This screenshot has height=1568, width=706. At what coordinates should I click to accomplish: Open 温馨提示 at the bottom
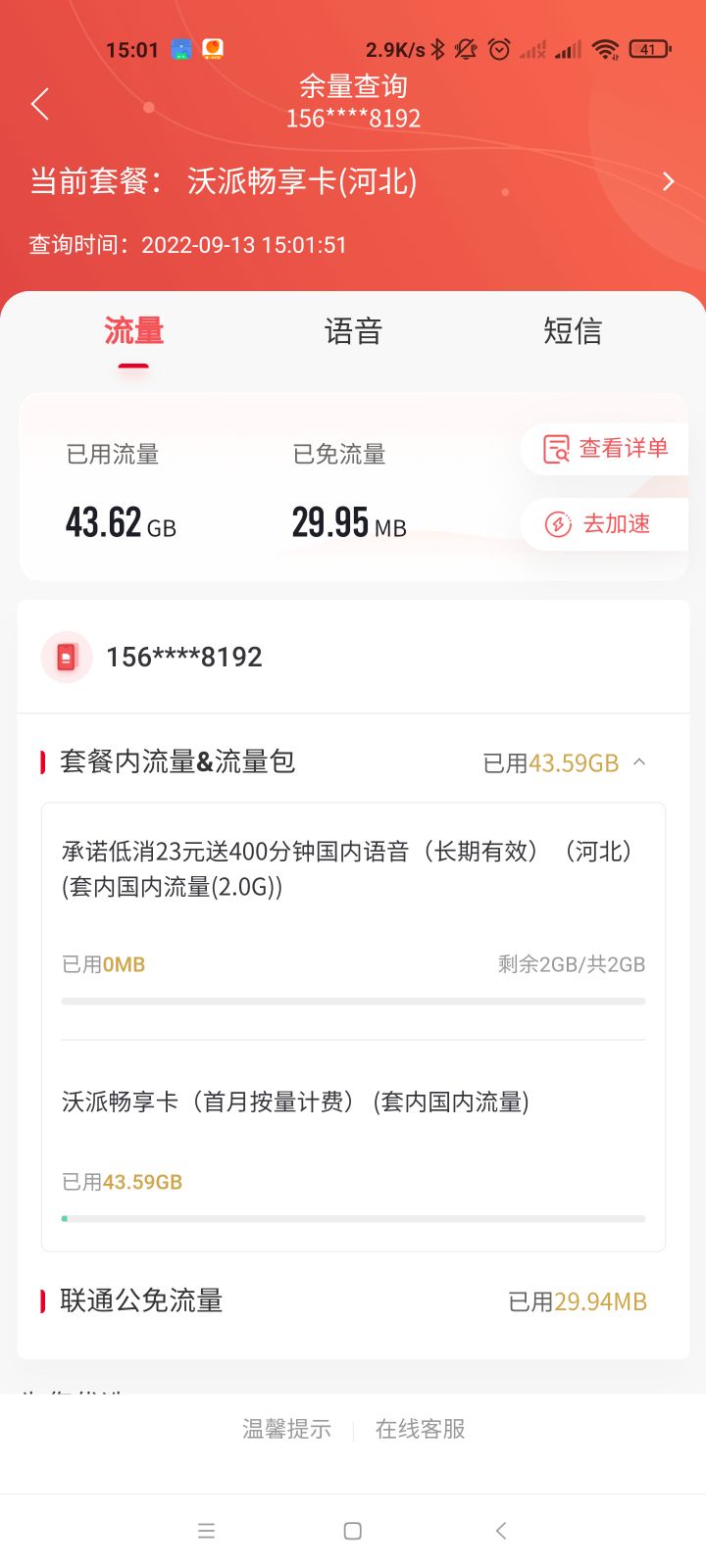click(x=287, y=1429)
